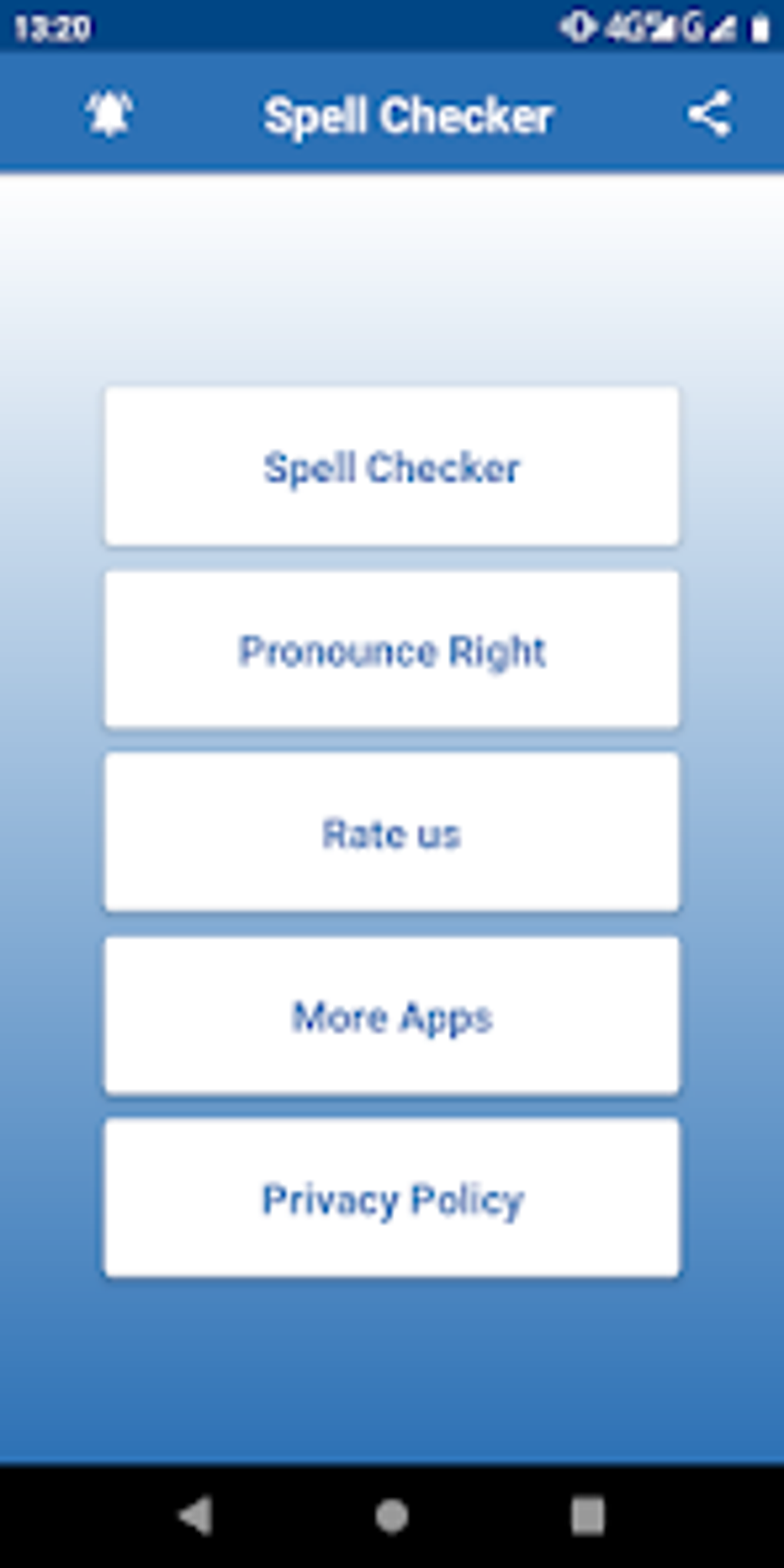Image resolution: width=784 pixels, height=1568 pixels.
Task: View the Privacy Policy
Action: point(391,1199)
